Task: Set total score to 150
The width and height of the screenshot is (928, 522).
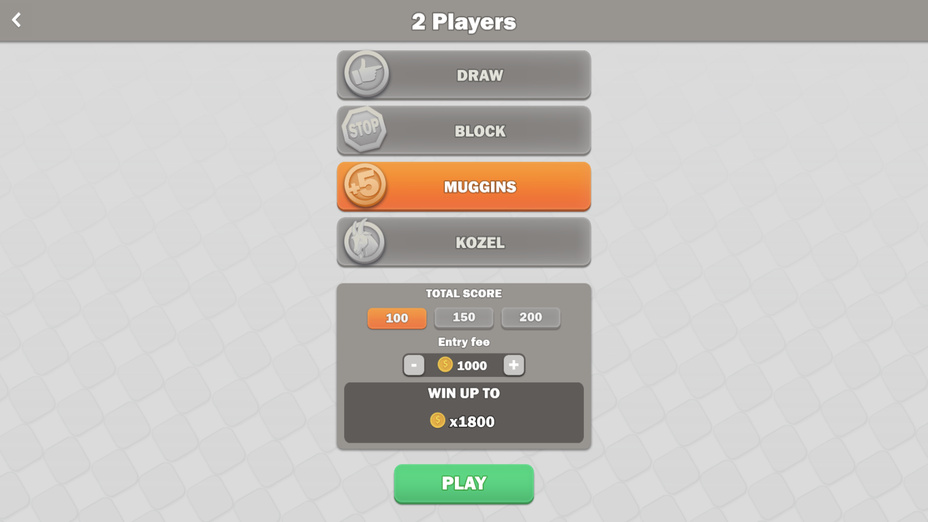Action: pyautogui.click(x=464, y=317)
